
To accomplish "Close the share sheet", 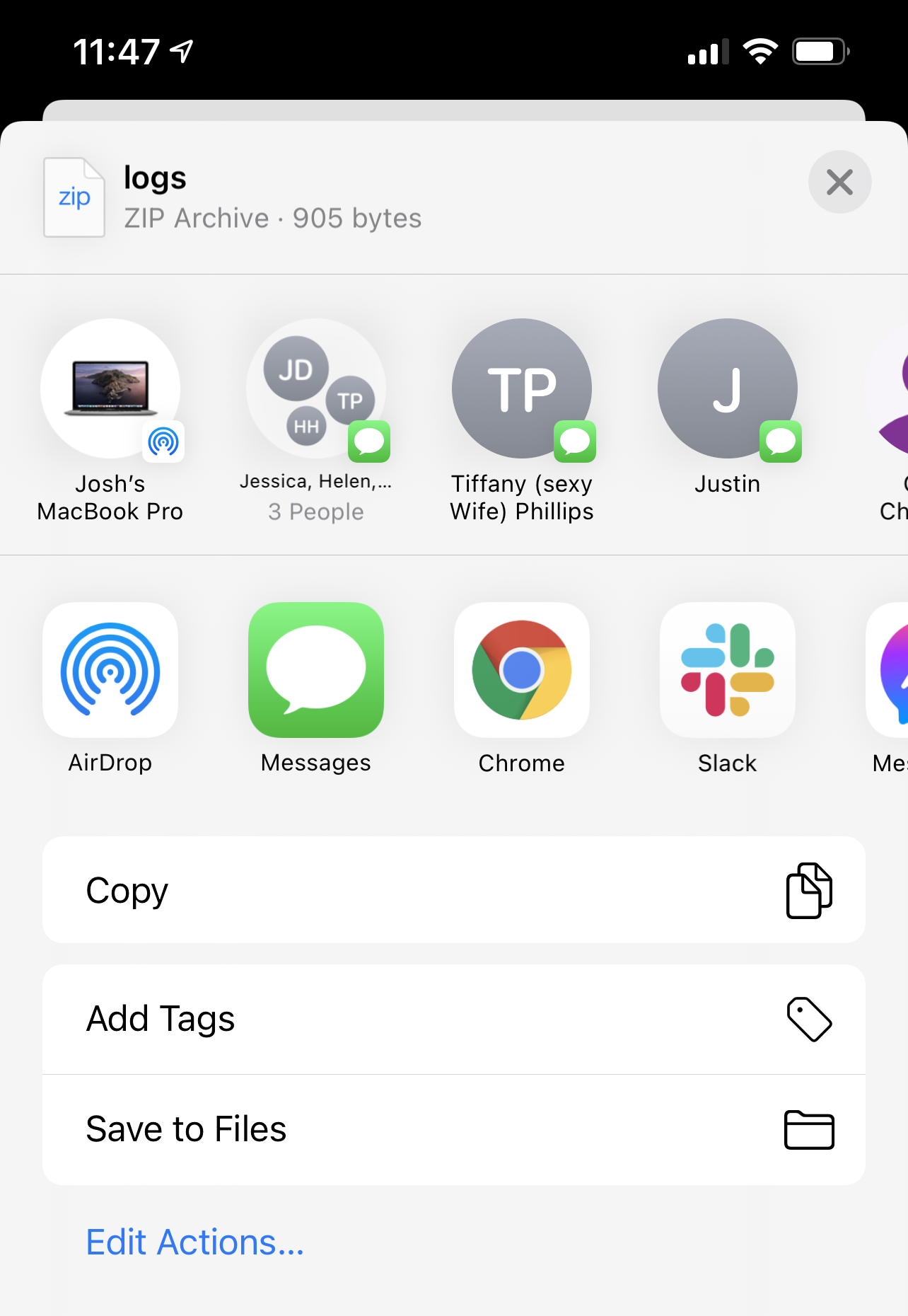I will click(839, 183).
